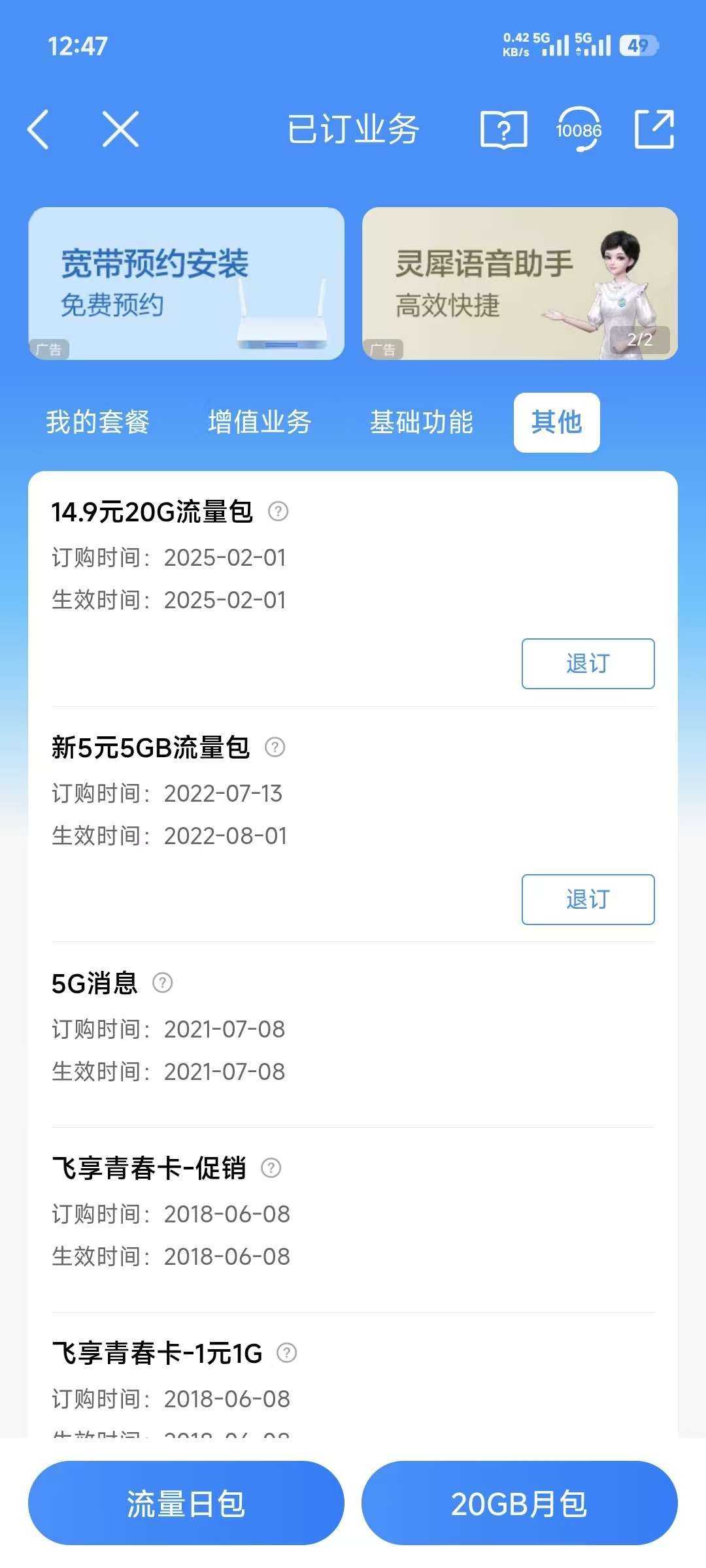Unsubscribe from 14.9元20G流量包
The height and width of the screenshot is (1568, 706).
588,664
